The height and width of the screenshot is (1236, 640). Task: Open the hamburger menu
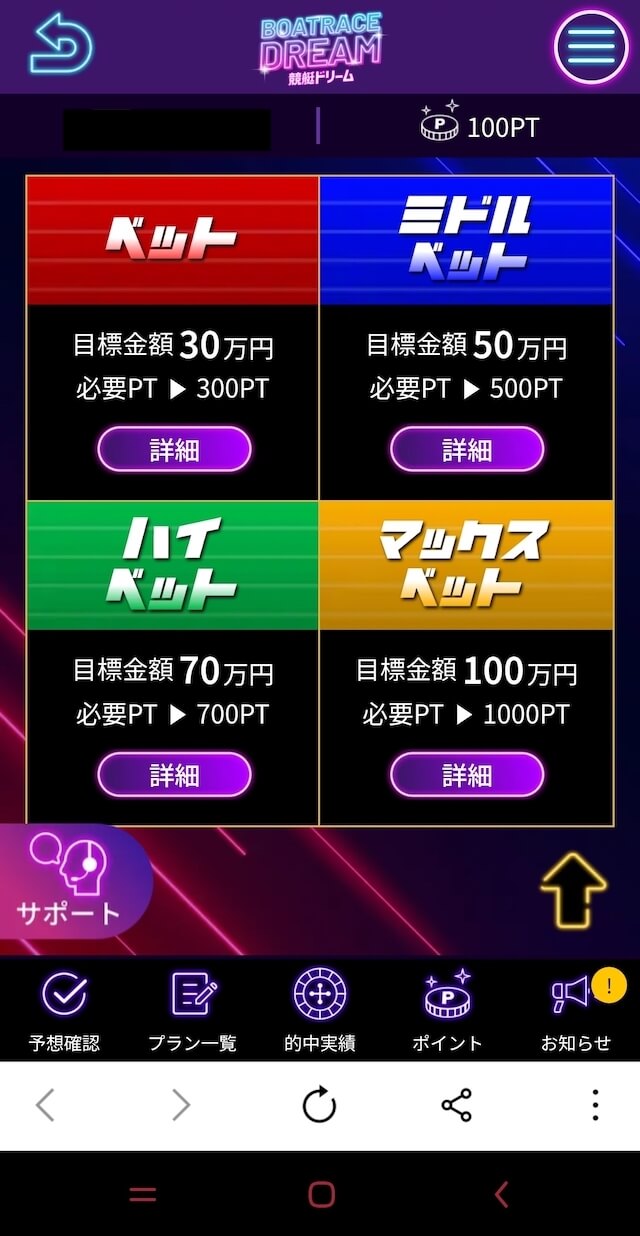[x=591, y=46]
